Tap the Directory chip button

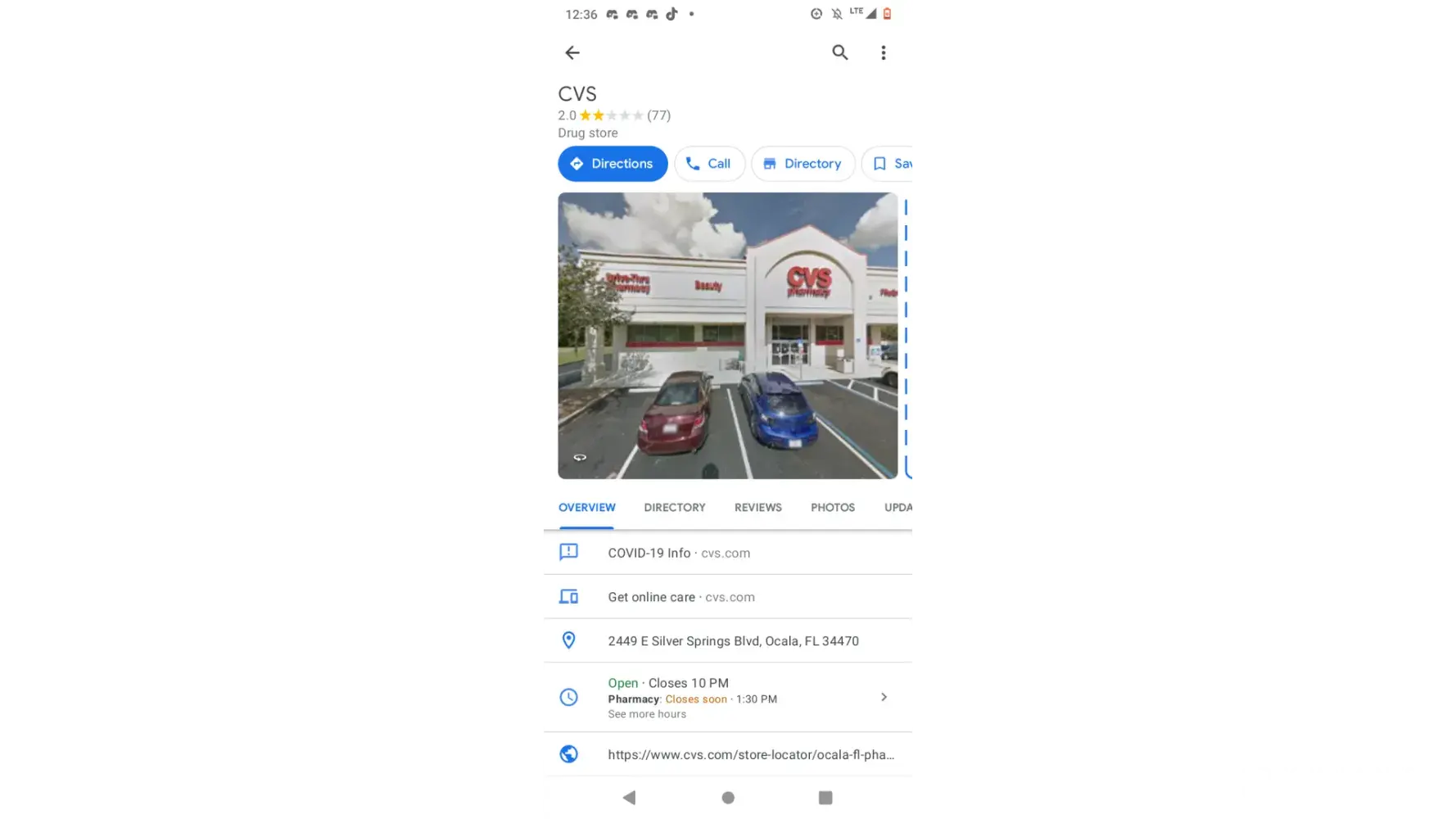[x=803, y=164]
